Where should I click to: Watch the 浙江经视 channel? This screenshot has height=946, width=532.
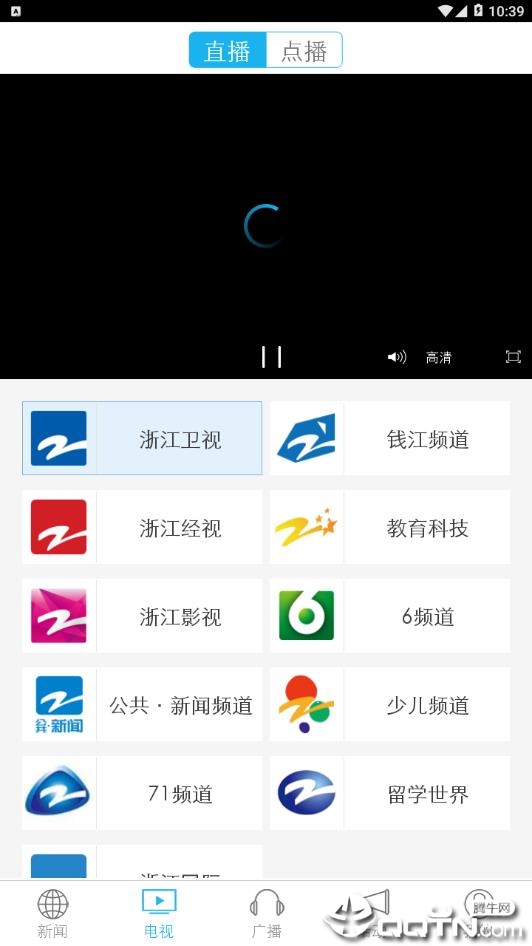(142, 527)
